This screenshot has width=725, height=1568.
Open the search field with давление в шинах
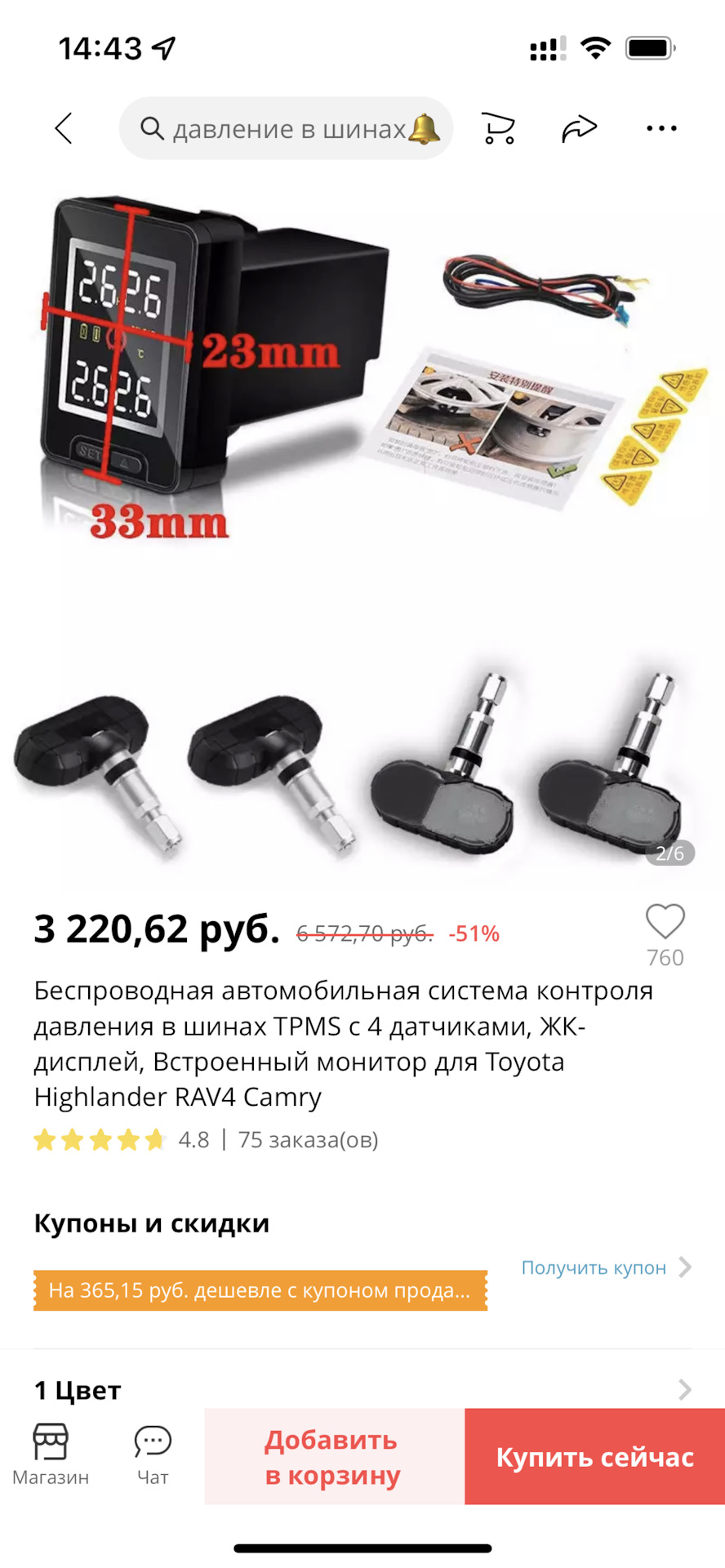click(286, 128)
